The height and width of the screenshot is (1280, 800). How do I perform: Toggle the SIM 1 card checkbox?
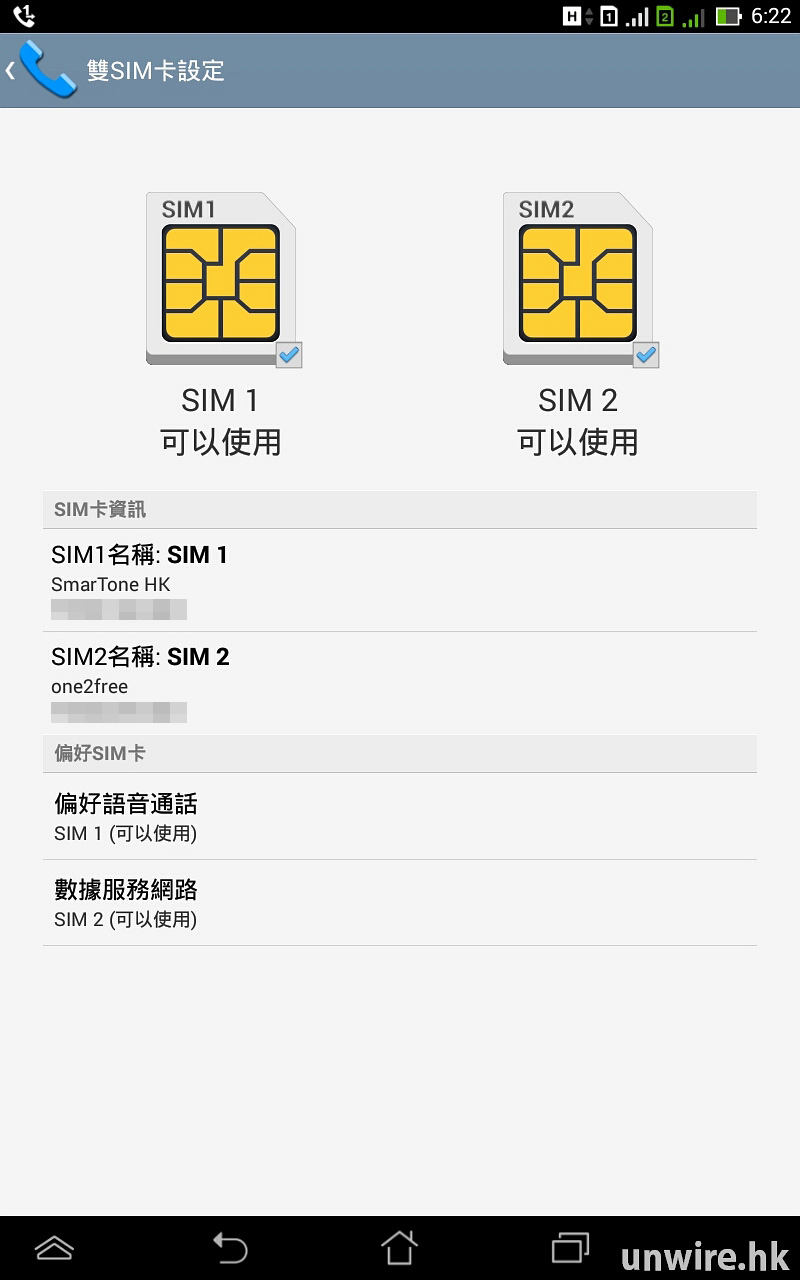tap(289, 354)
